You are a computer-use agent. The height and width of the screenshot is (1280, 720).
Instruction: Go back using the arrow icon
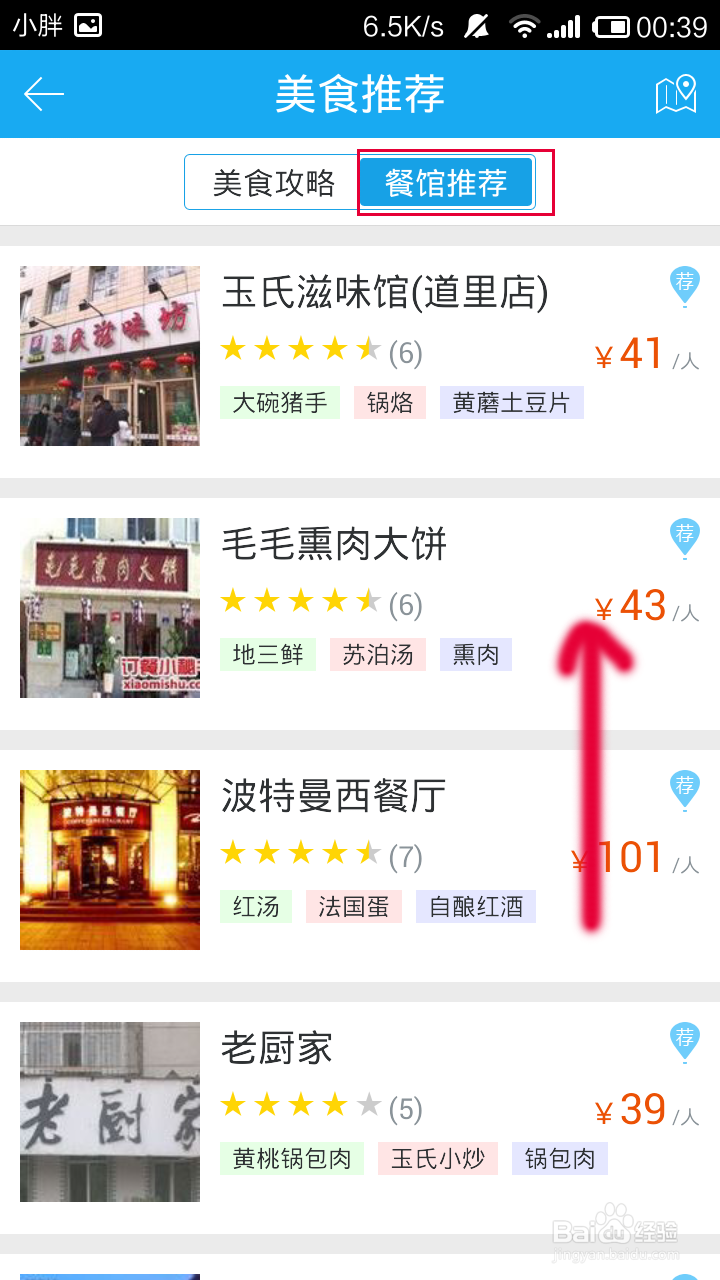[x=44, y=95]
